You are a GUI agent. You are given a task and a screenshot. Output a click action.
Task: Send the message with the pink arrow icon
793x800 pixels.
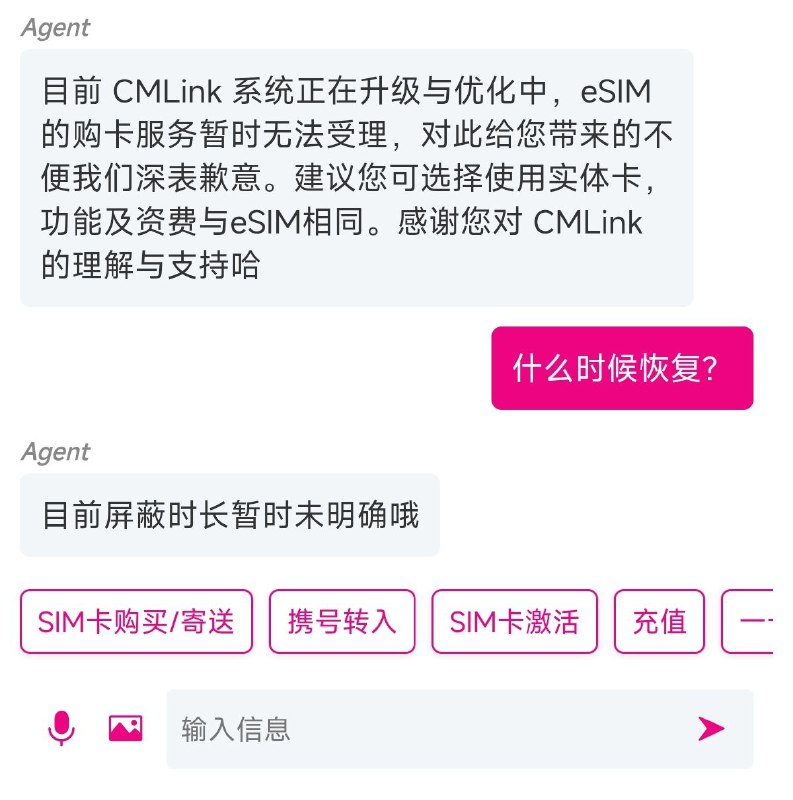(710, 728)
